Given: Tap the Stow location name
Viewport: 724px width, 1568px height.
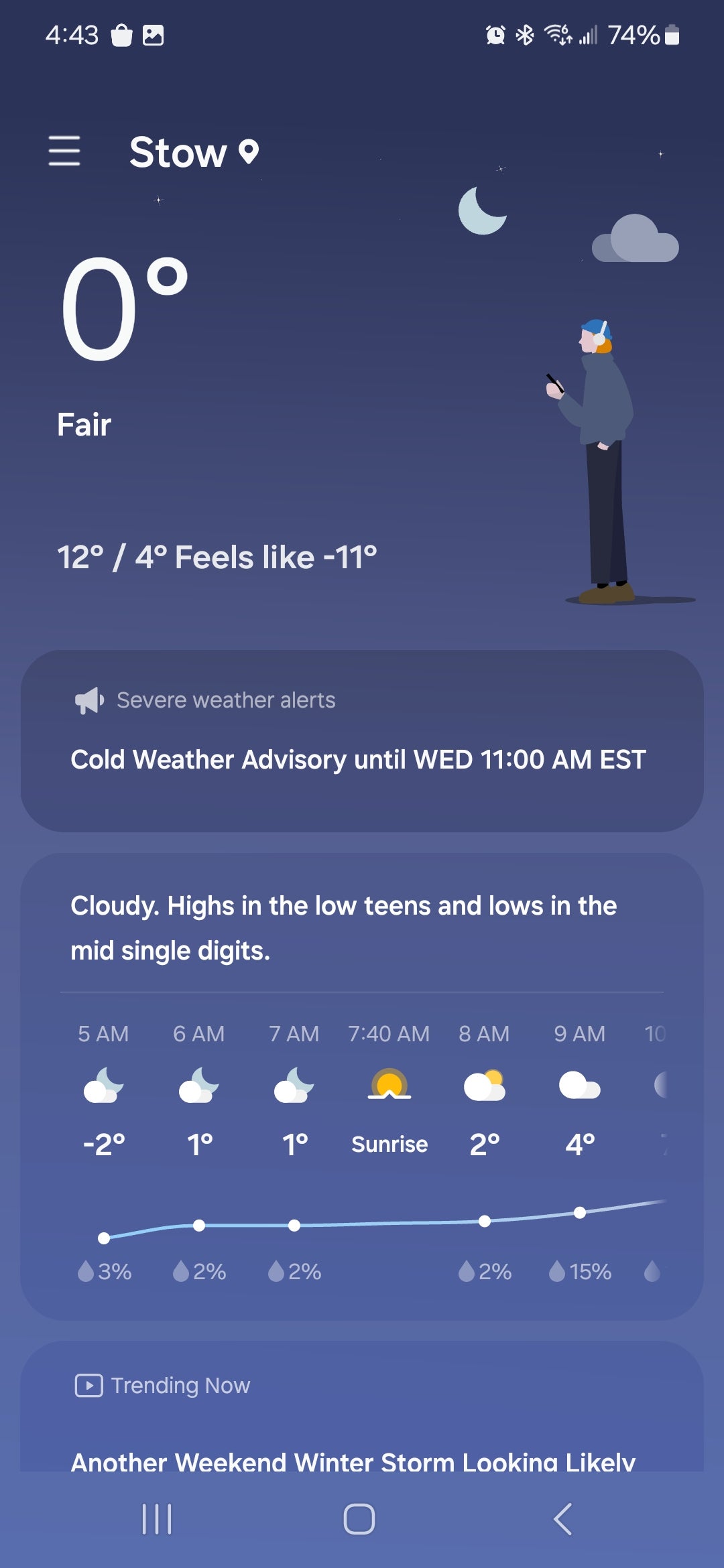Looking at the screenshot, I should (178, 153).
